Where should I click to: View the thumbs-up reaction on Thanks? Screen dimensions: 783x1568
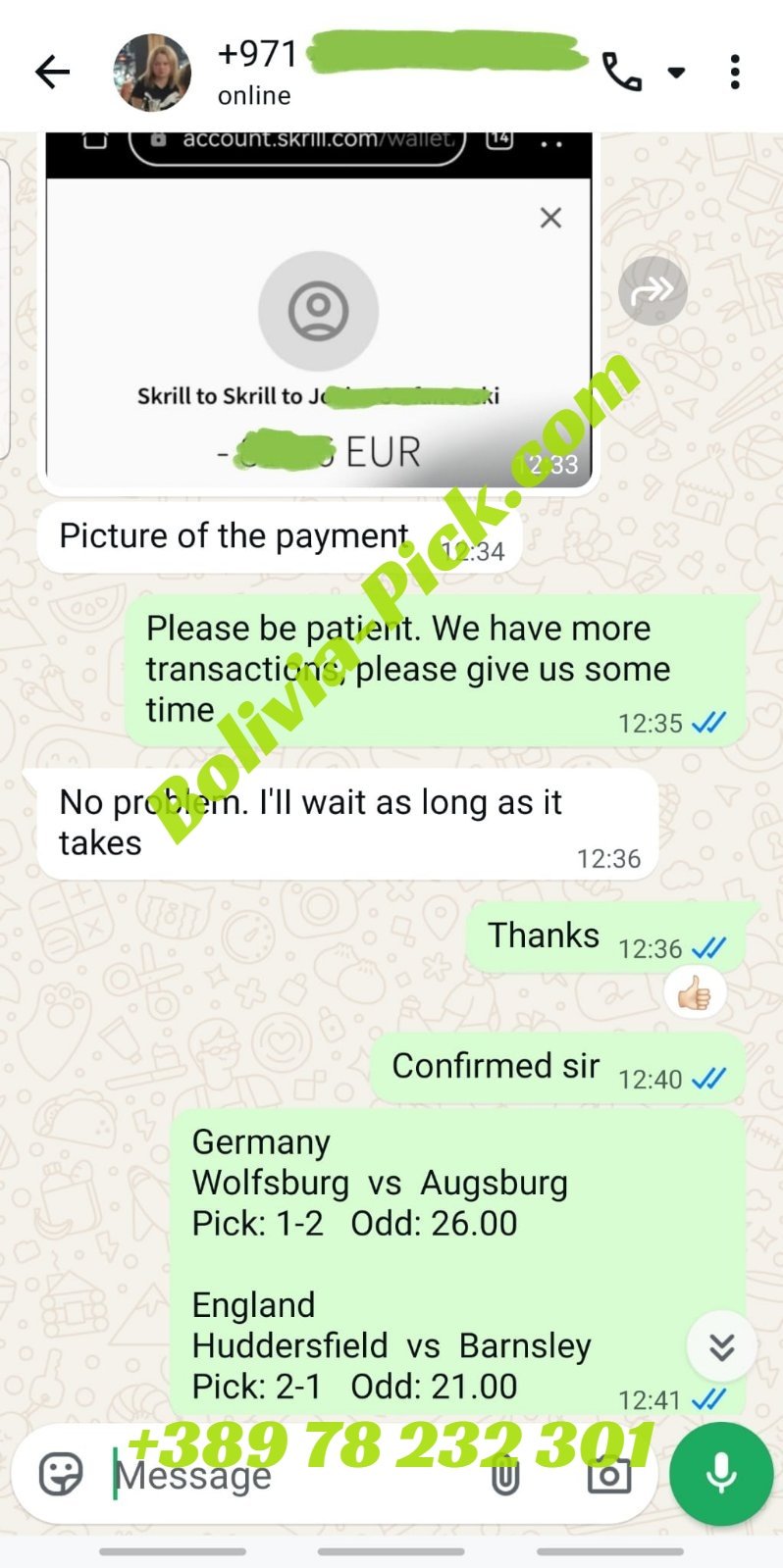point(695,993)
